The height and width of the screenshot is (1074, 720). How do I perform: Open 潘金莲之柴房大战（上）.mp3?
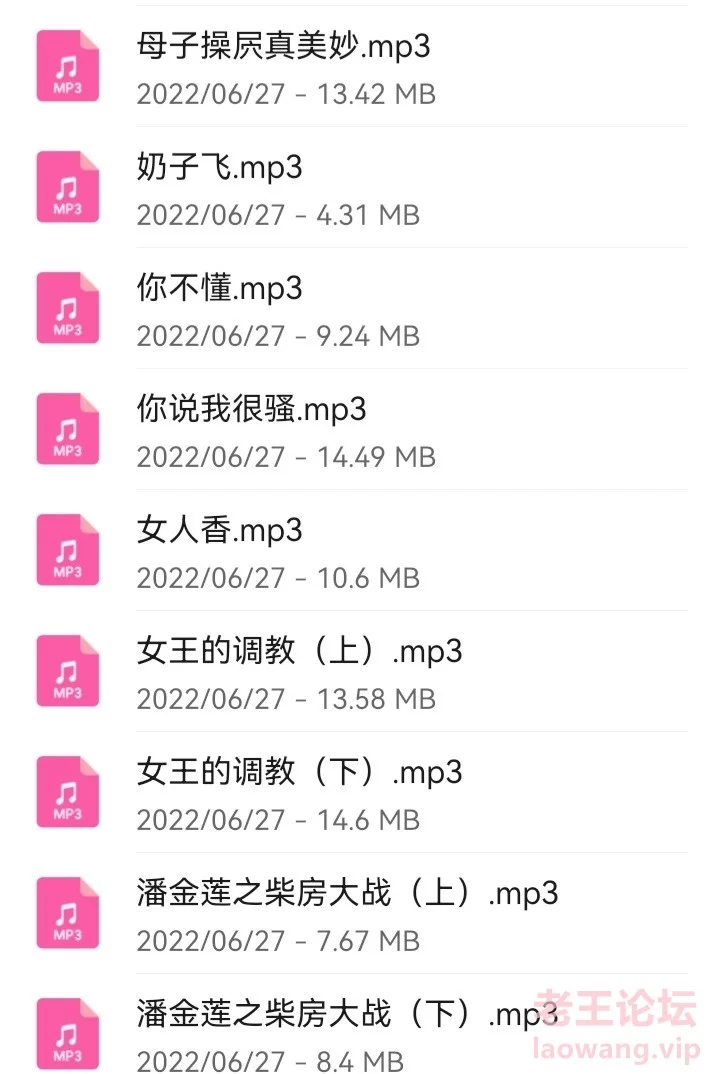347,894
